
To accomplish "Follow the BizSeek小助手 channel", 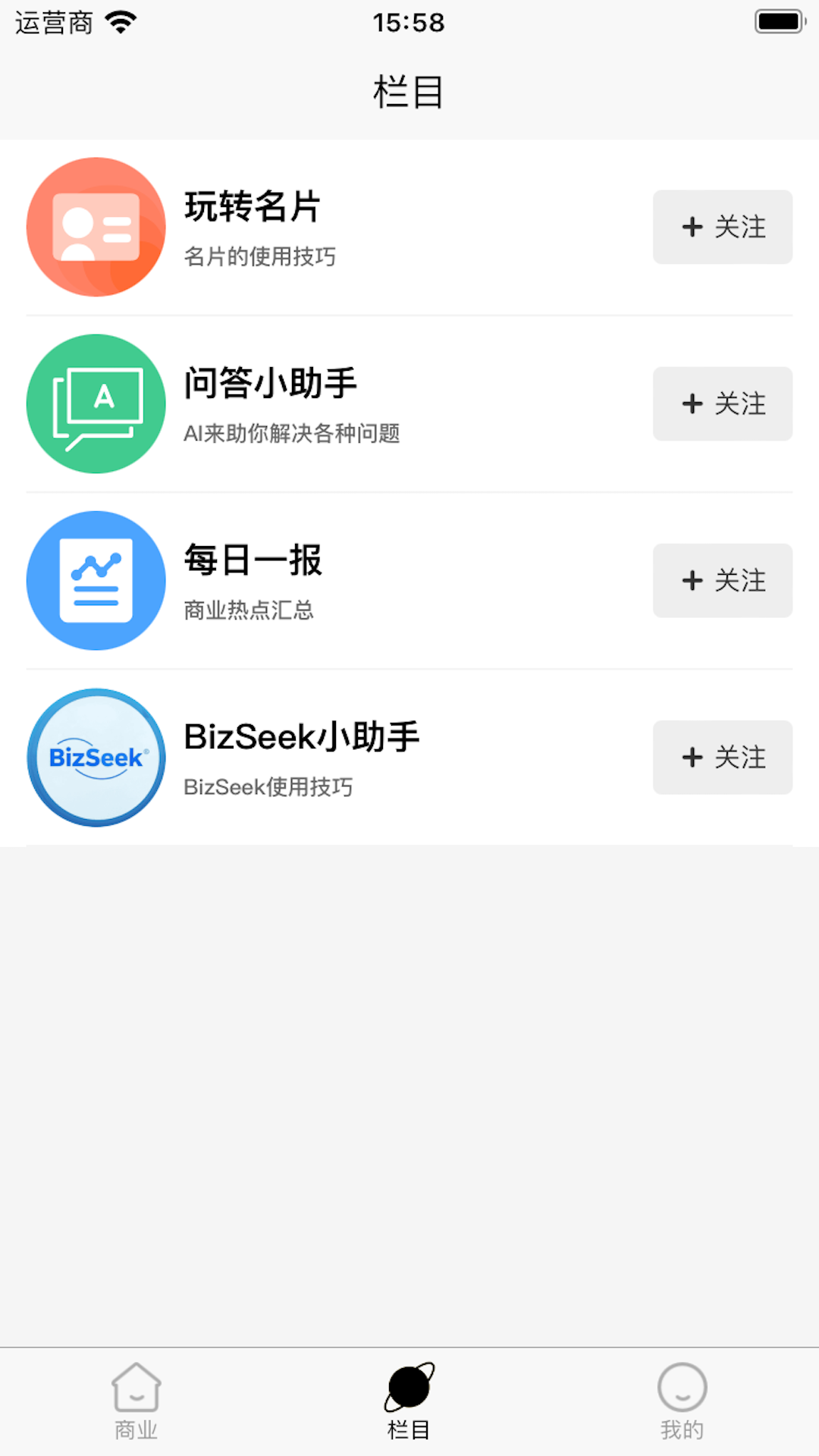I will coord(722,757).
